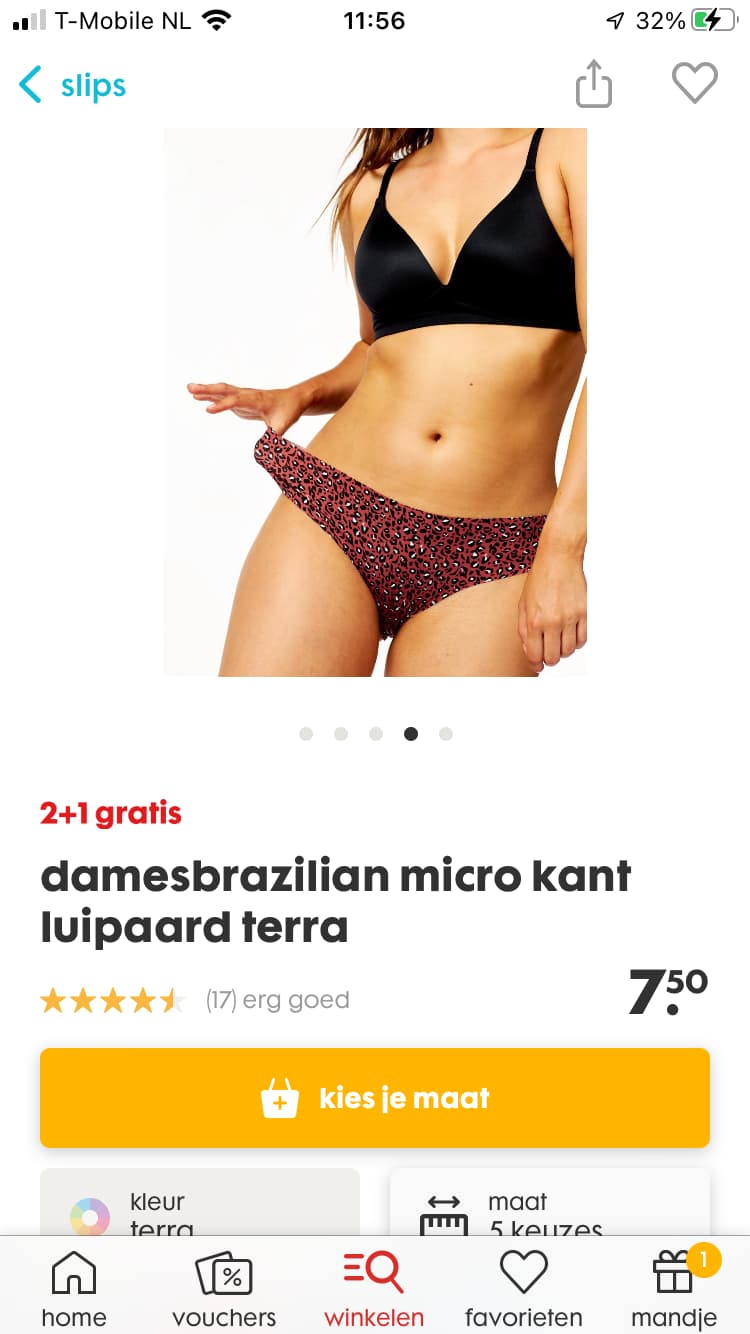Open the product photo
The image size is (750, 1334).
tap(375, 402)
